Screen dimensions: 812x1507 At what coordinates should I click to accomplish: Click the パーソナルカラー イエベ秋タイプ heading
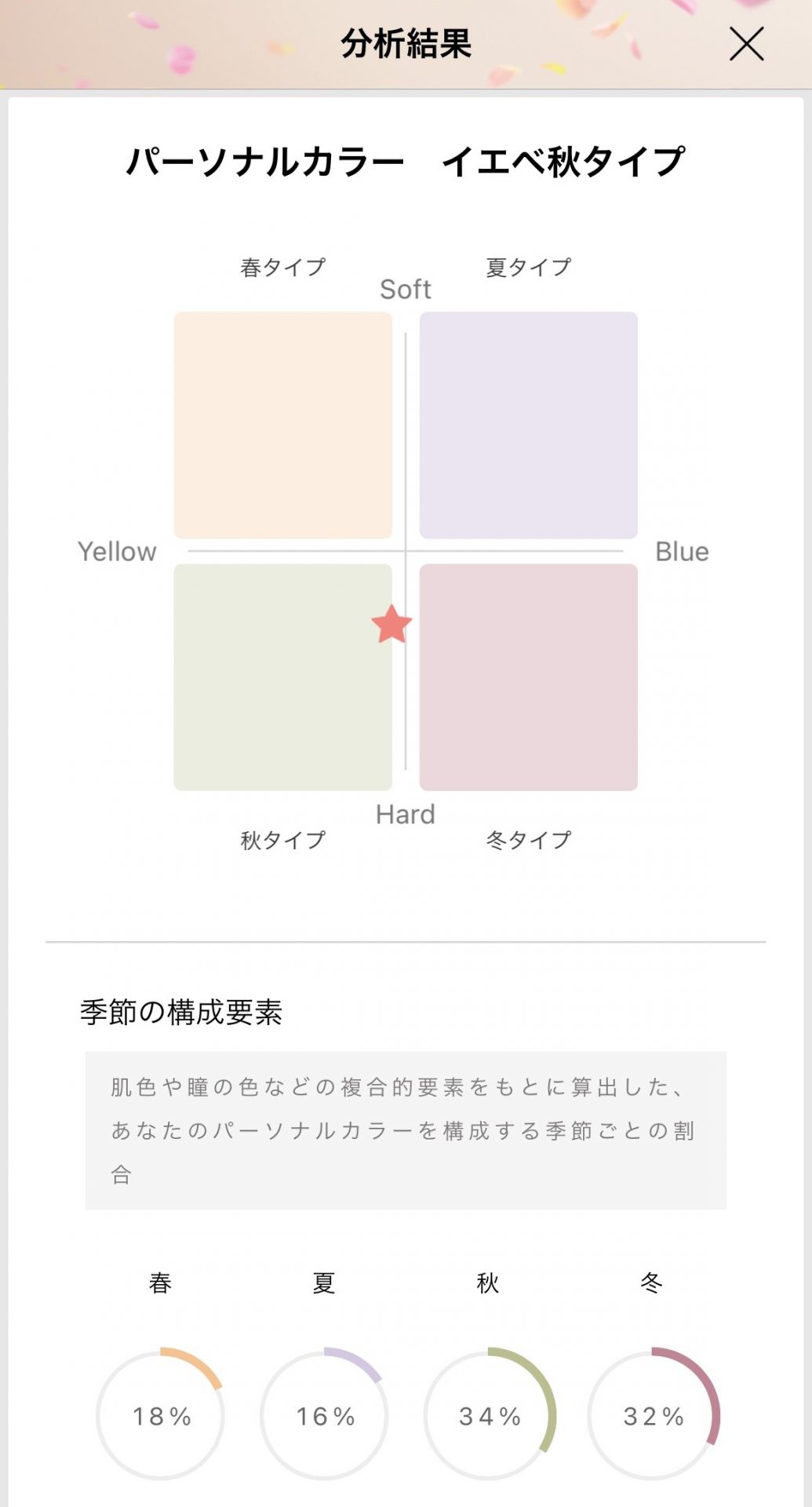click(406, 159)
